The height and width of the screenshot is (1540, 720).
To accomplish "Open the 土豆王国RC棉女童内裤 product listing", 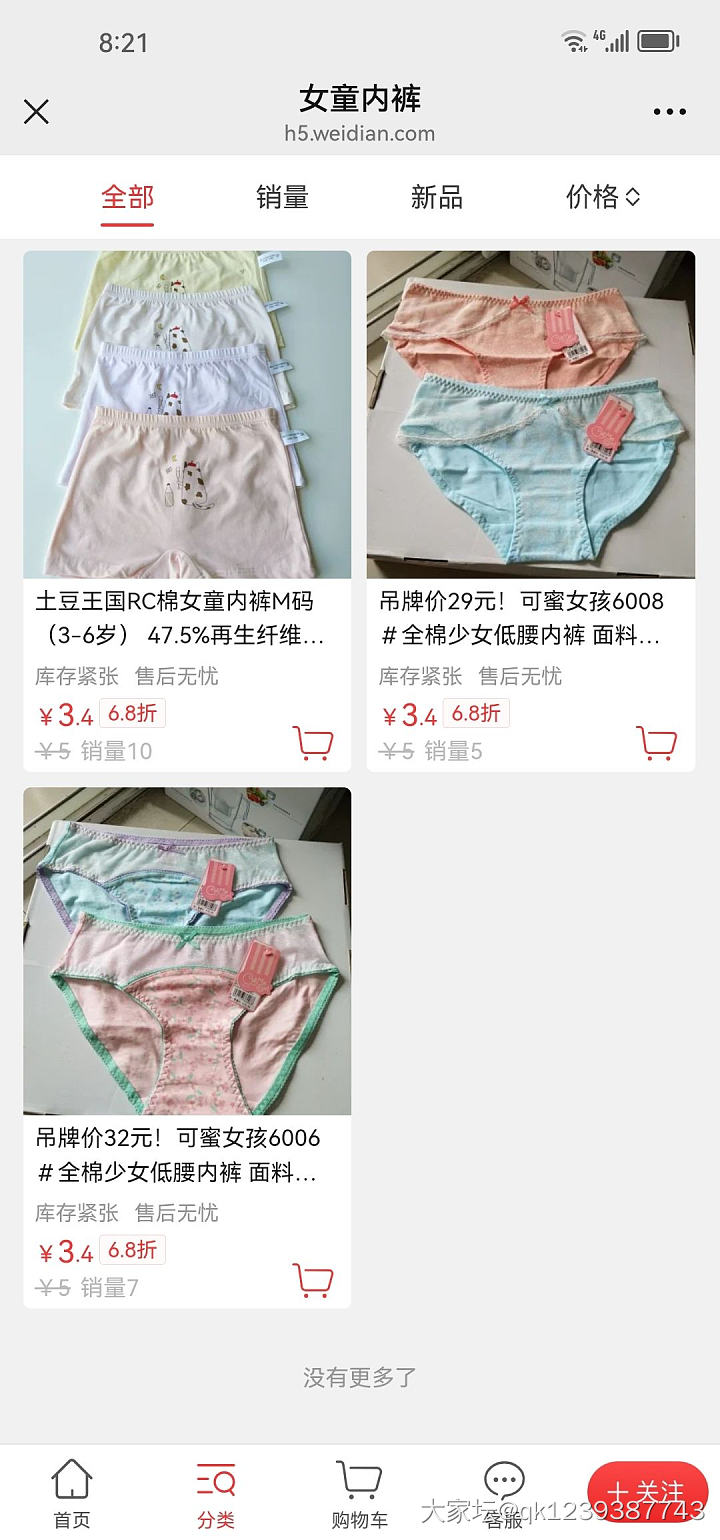I will coord(188,612).
